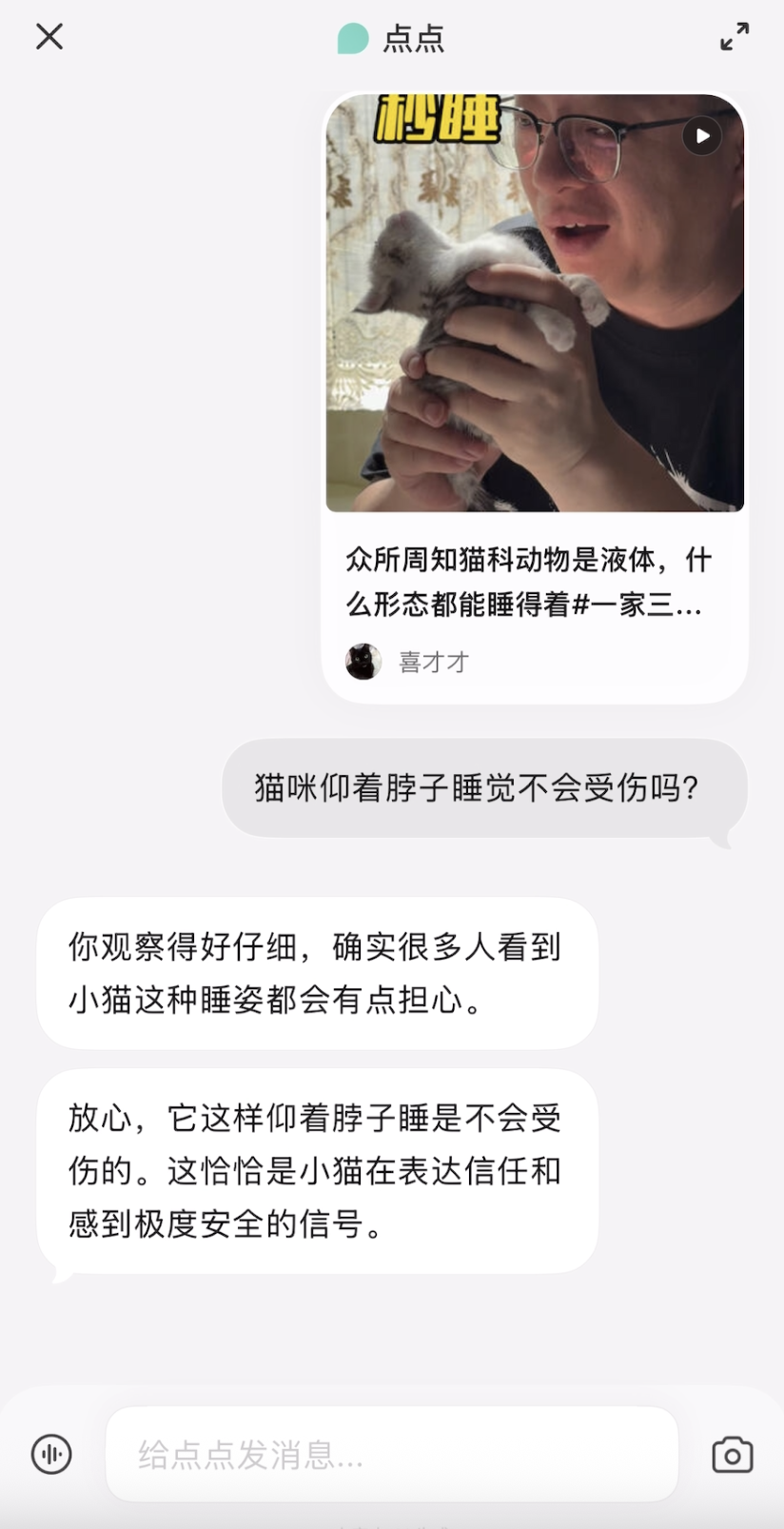Expand the chat to full screen

click(734, 37)
